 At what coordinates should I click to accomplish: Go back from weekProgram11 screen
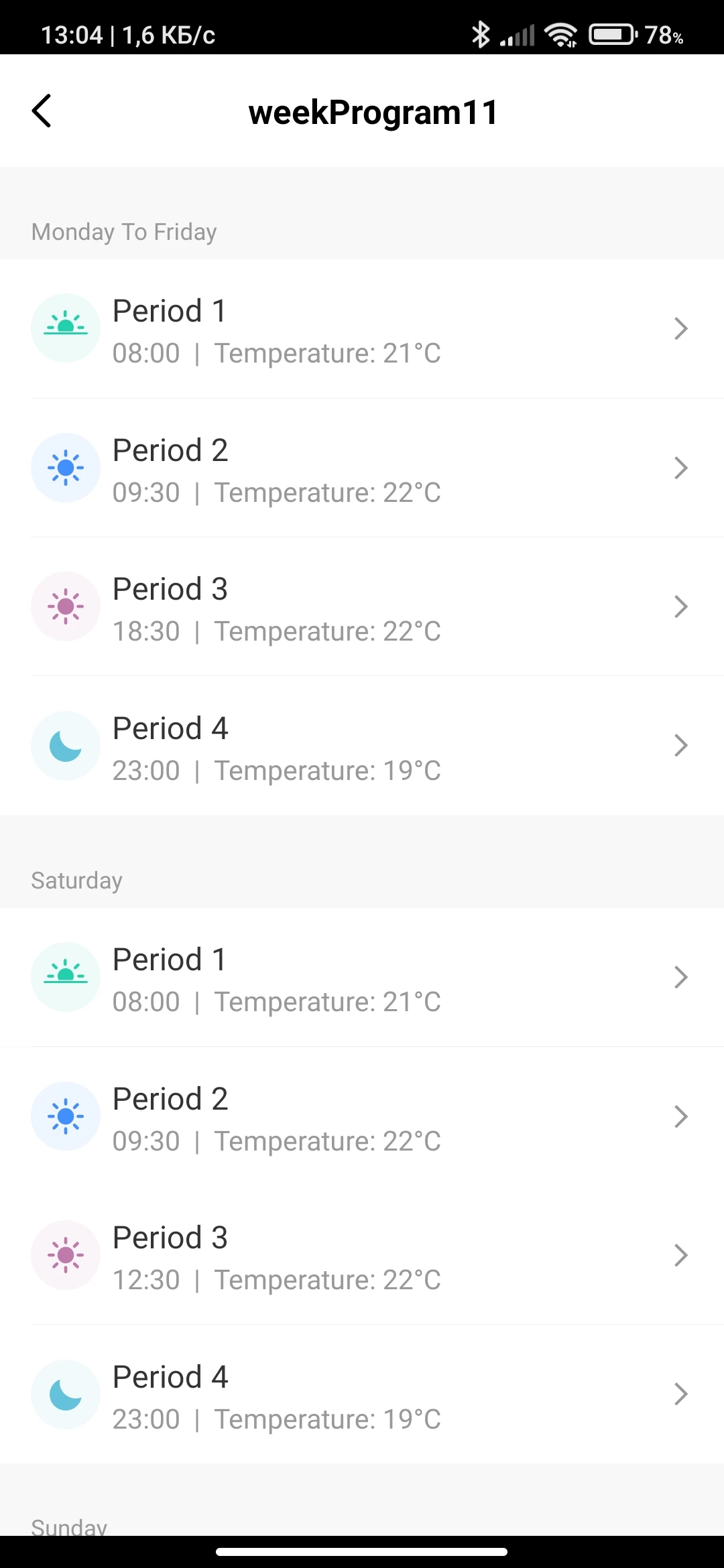42,111
